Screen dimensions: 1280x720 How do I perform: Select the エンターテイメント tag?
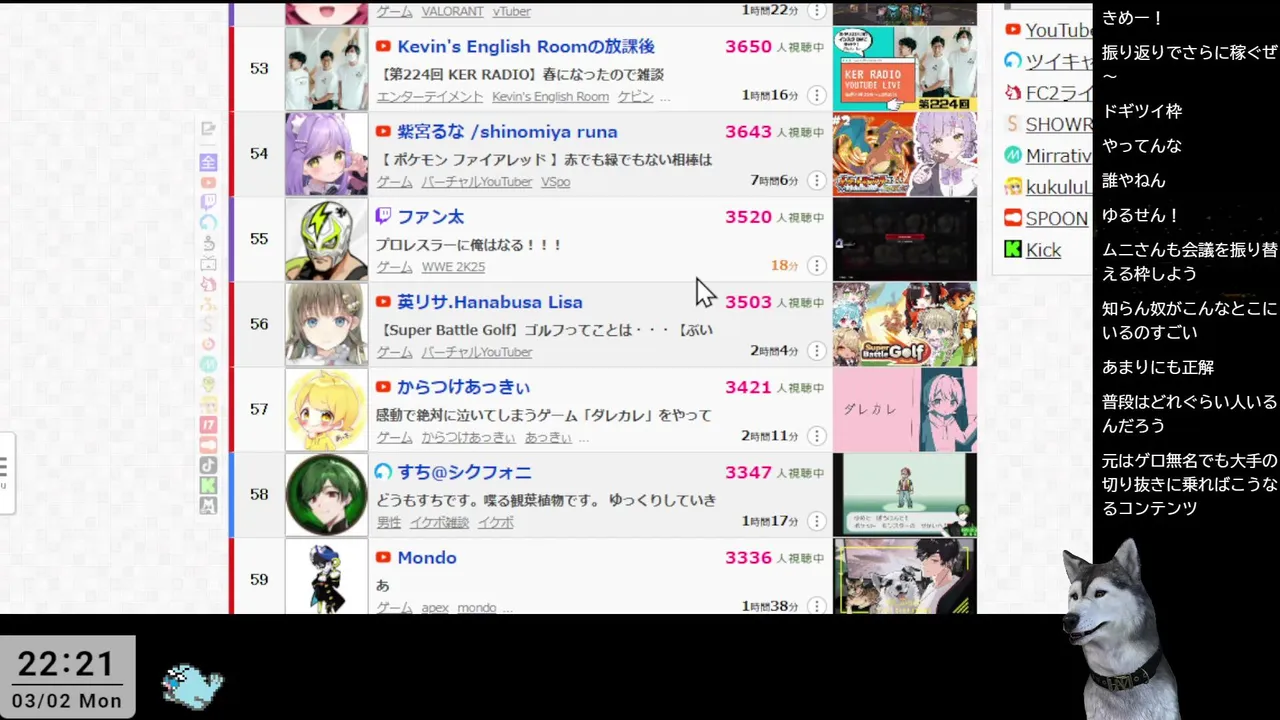[429, 97]
